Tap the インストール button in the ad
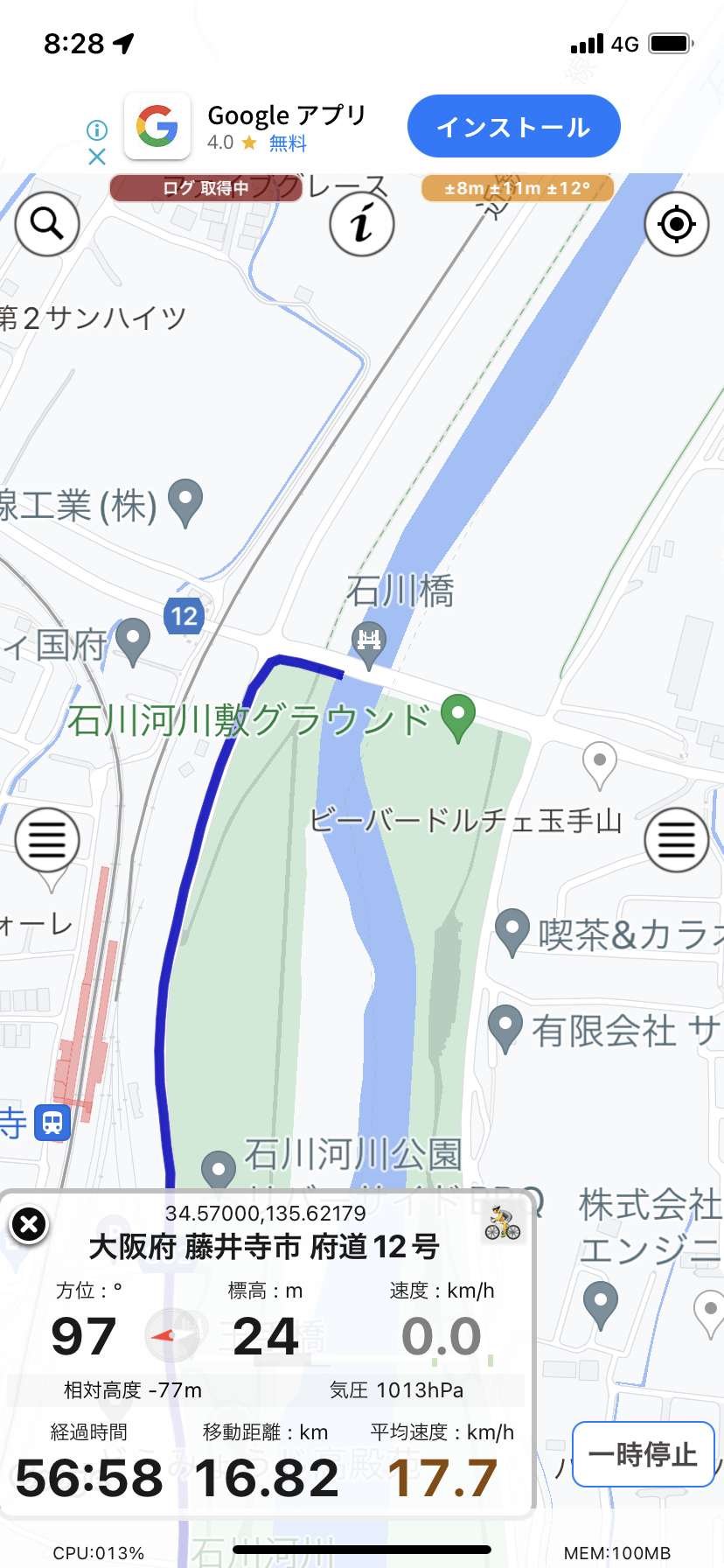This screenshot has height=1568, width=724. (514, 127)
